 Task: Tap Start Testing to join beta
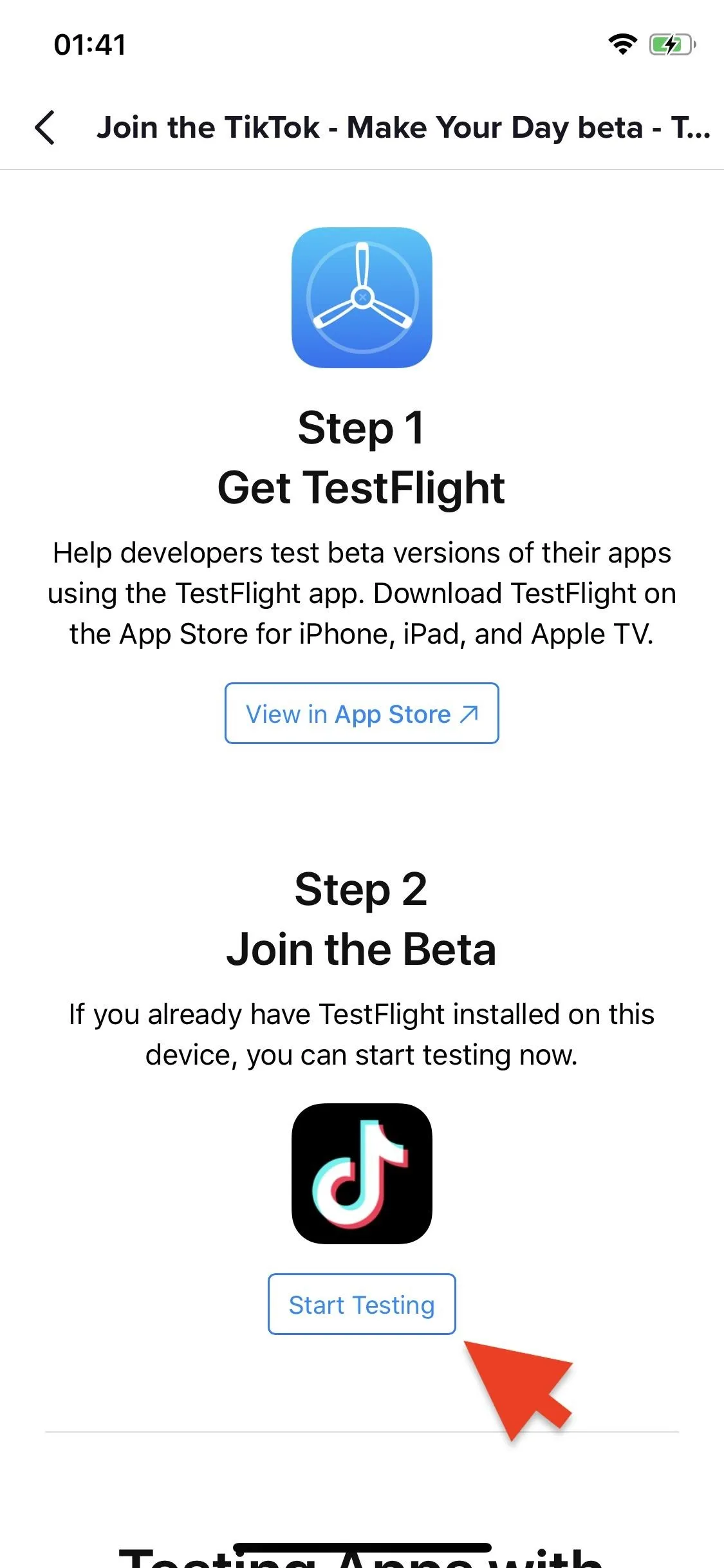click(x=362, y=1304)
